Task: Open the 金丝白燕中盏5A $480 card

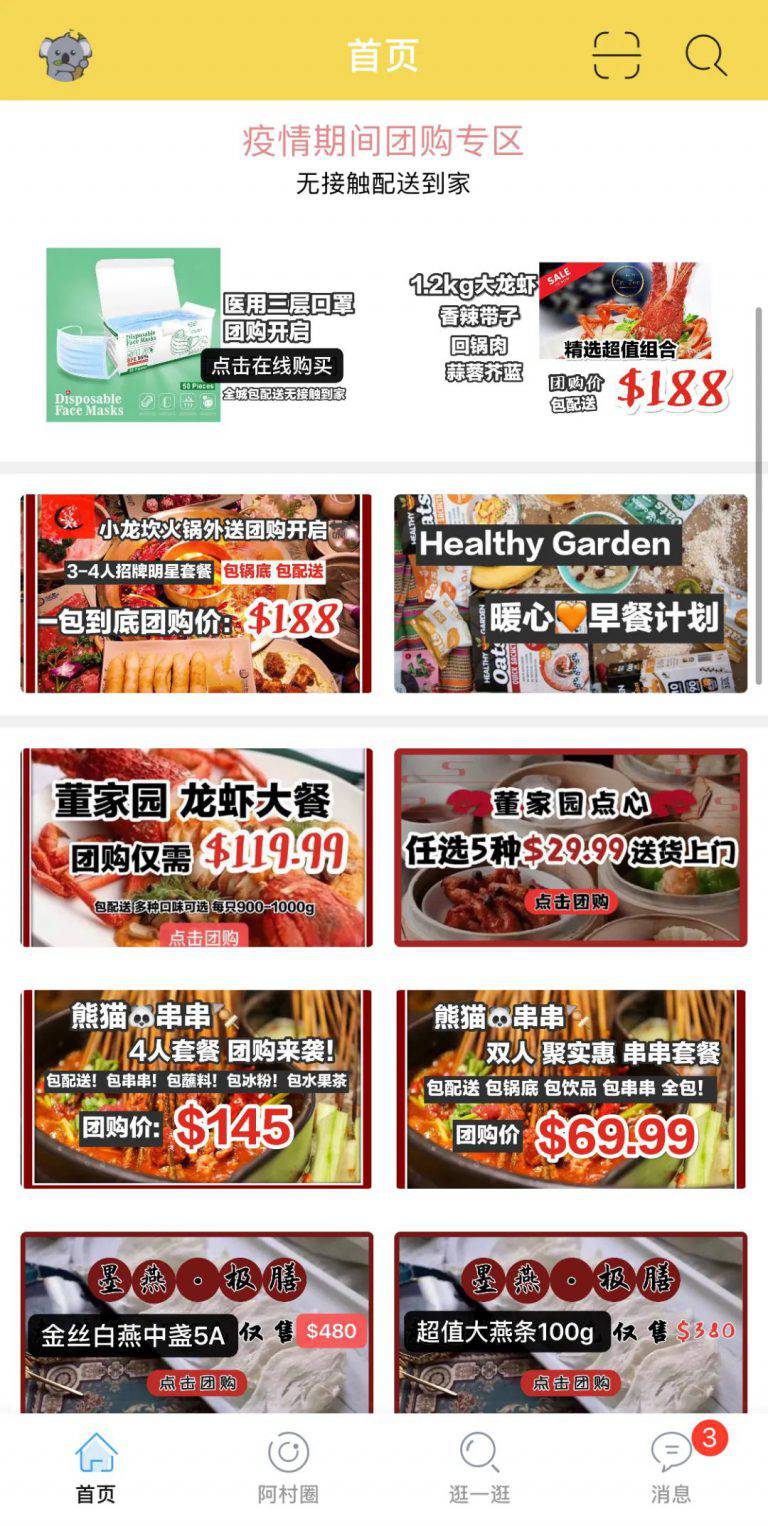Action: [196, 1322]
